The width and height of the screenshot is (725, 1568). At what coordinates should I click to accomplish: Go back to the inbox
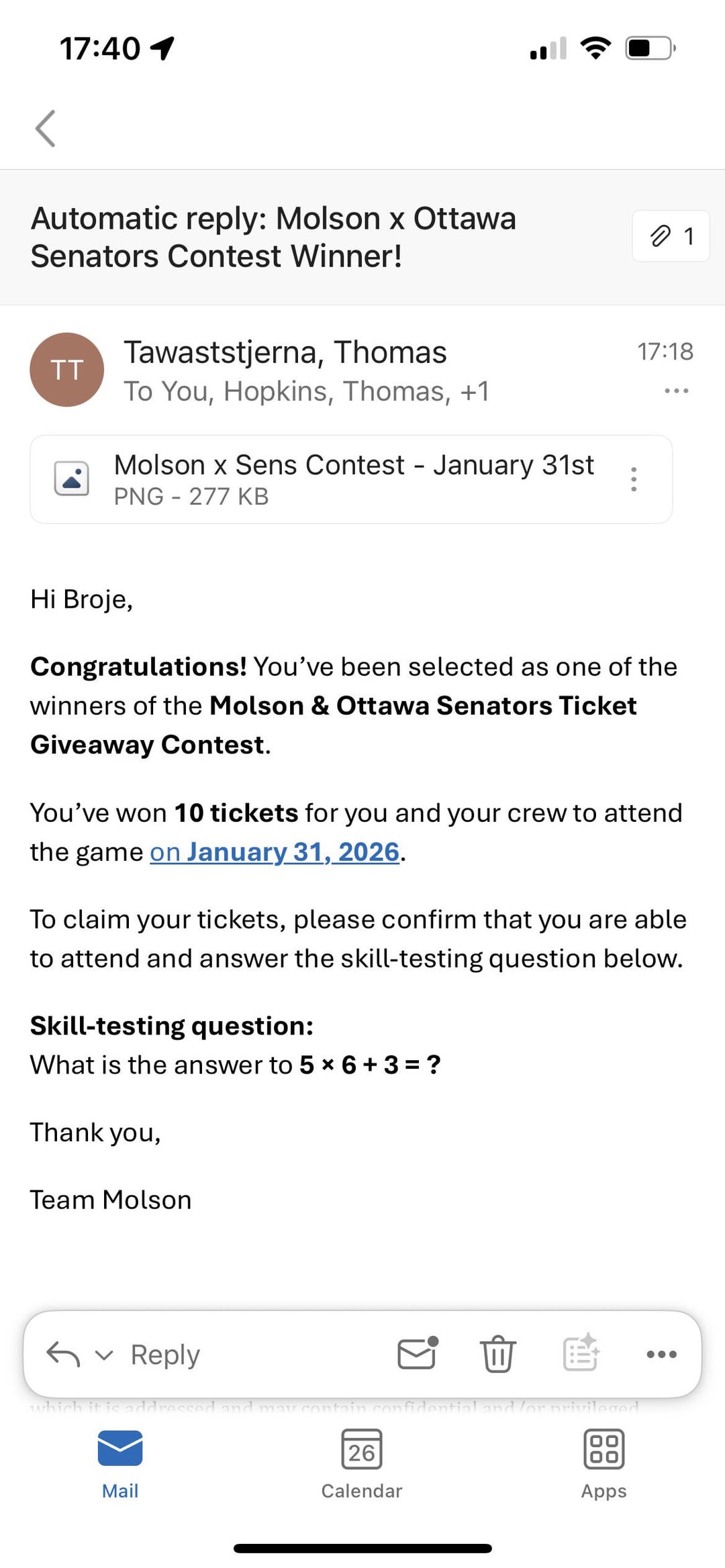point(46,128)
